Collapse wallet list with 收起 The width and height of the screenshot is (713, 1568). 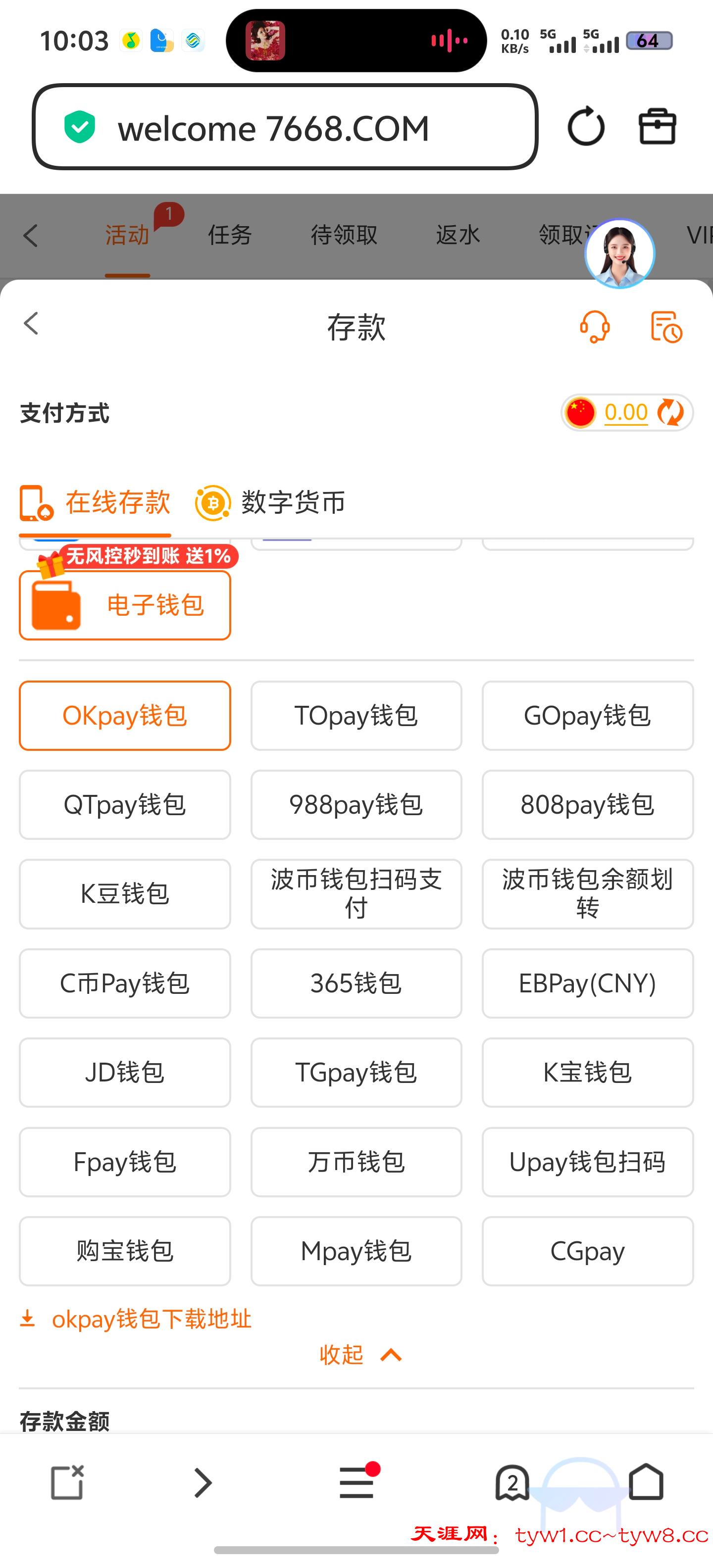(x=359, y=1355)
